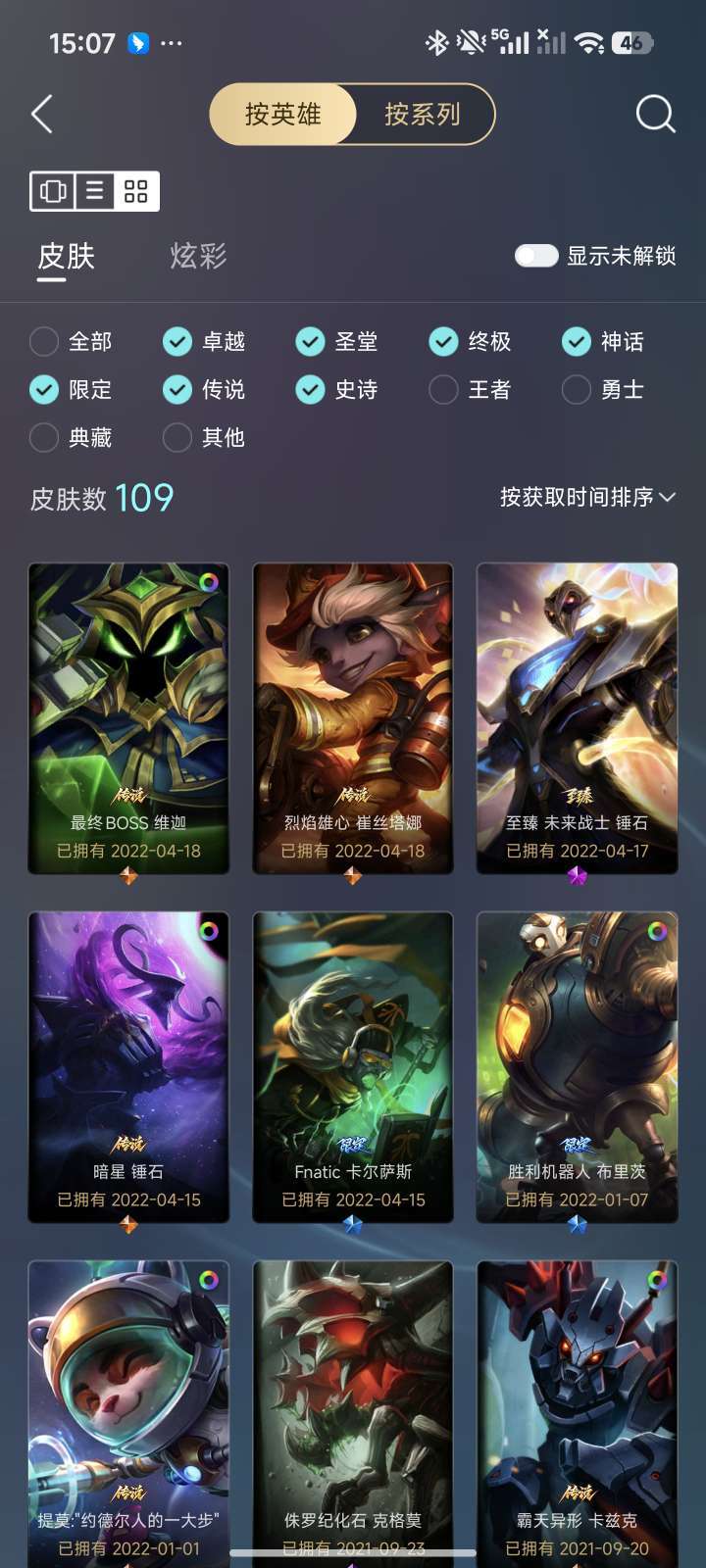
Task: Uncheck the 史诗 filter
Action: pyautogui.click(x=310, y=390)
